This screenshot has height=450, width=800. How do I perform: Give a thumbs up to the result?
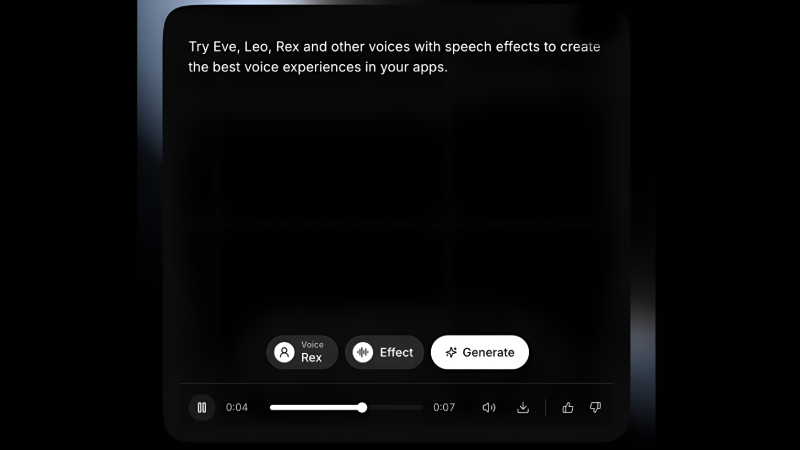(568, 407)
